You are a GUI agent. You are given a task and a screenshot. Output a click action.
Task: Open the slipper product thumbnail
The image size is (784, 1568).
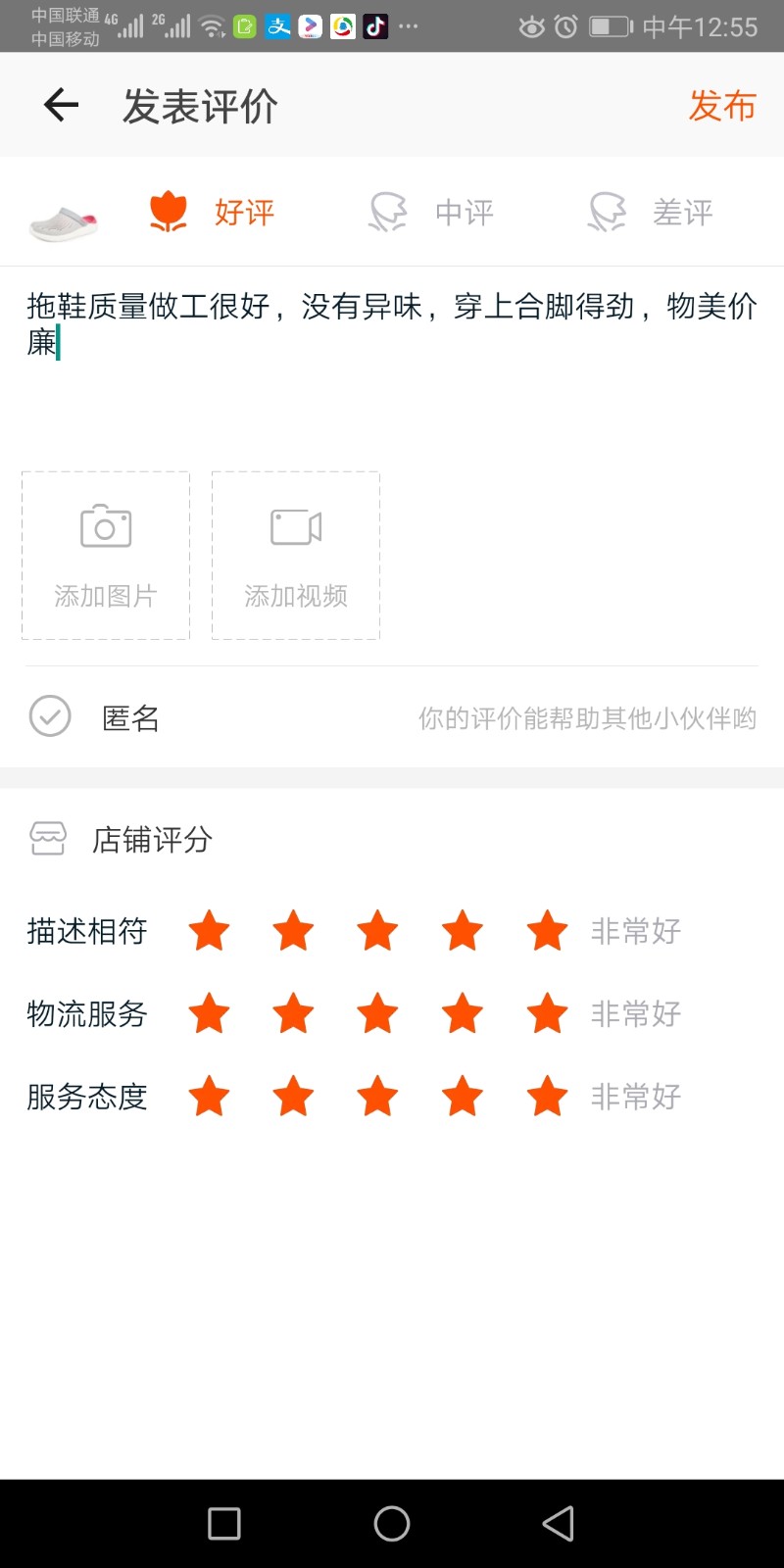[x=64, y=221]
